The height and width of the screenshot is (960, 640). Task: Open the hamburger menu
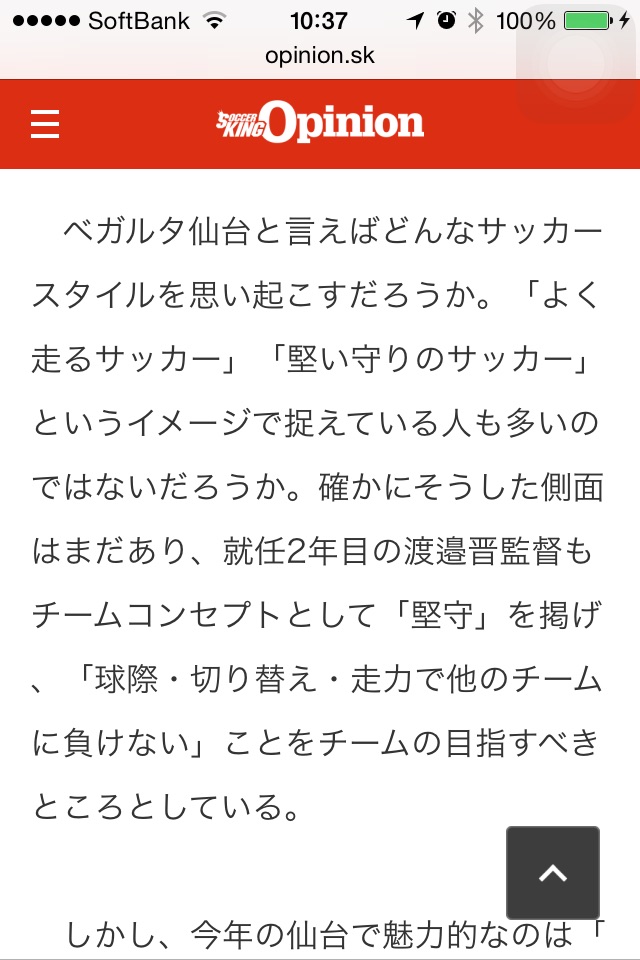[45, 124]
